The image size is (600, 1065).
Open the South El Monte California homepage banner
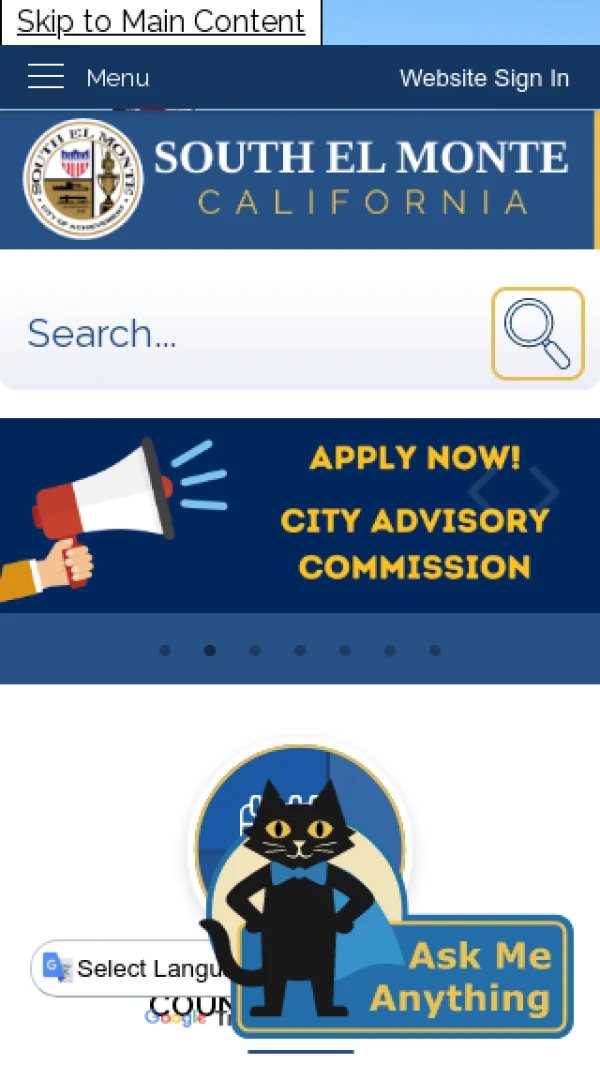click(x=298, y=179)
